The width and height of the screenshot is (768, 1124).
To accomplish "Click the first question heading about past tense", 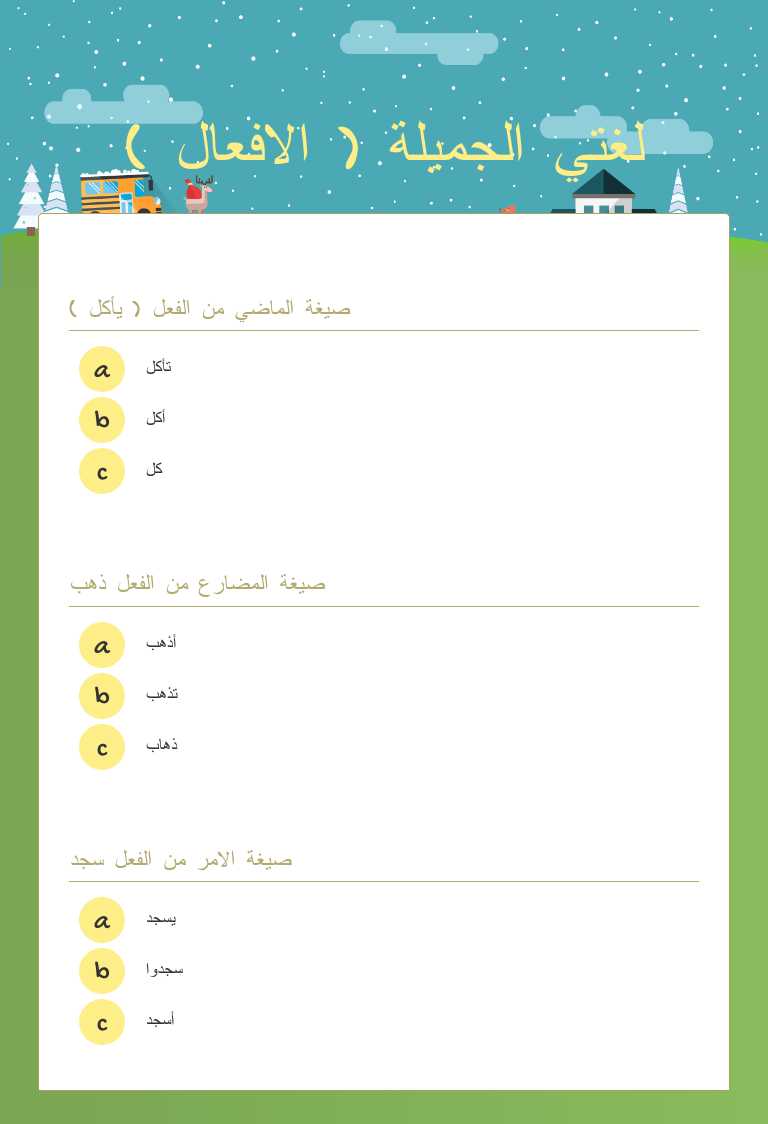I will coord(208,308).
